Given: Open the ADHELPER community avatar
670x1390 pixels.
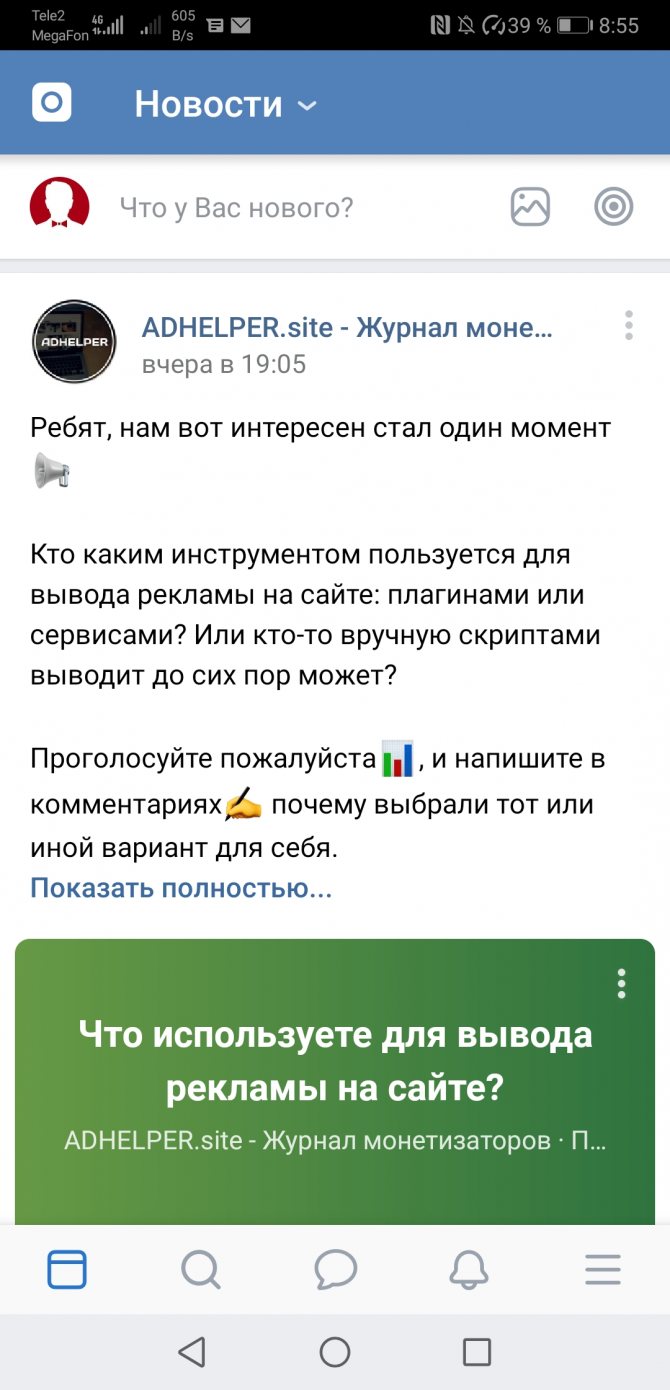Looking at the screenshot, I should coord(75,342).
